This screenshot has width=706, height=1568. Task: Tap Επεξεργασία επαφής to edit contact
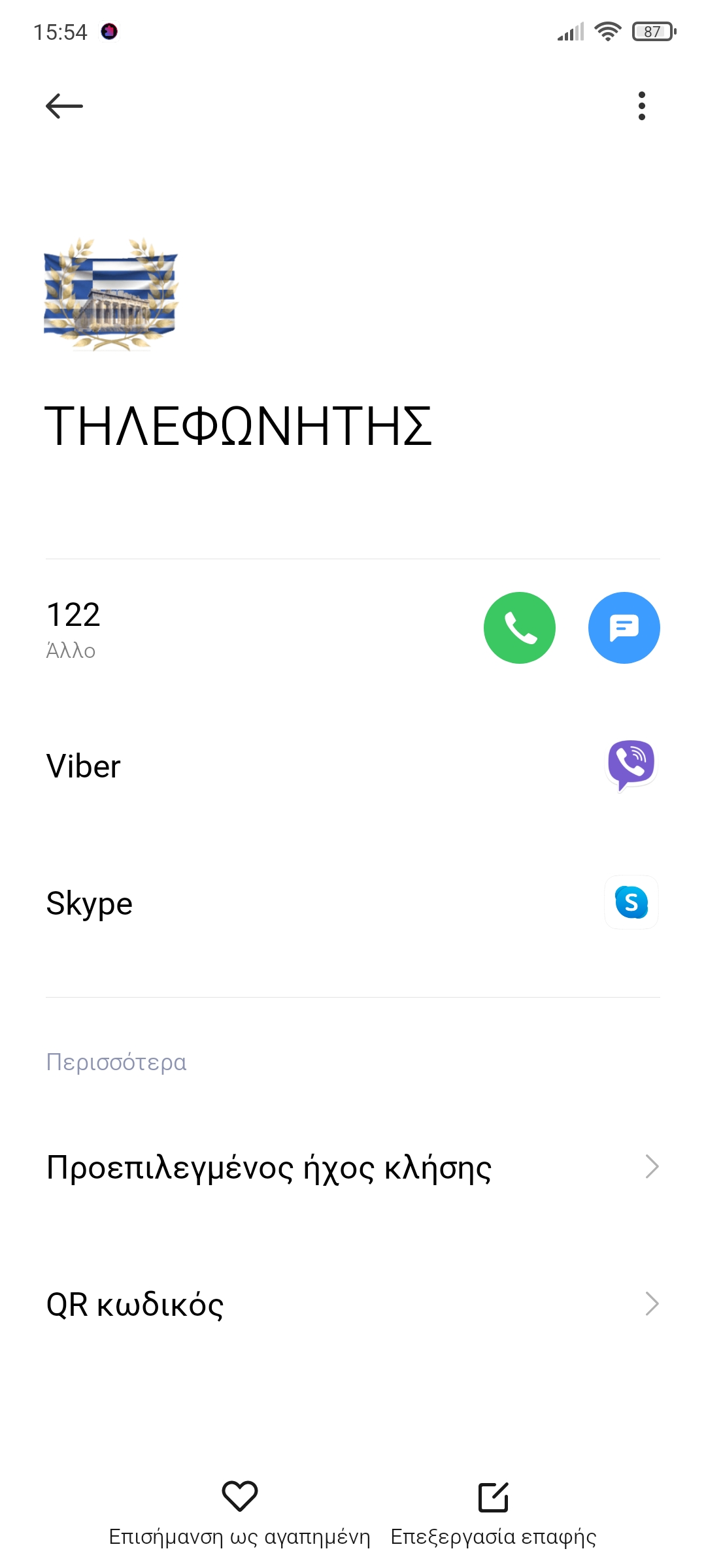493,1511
